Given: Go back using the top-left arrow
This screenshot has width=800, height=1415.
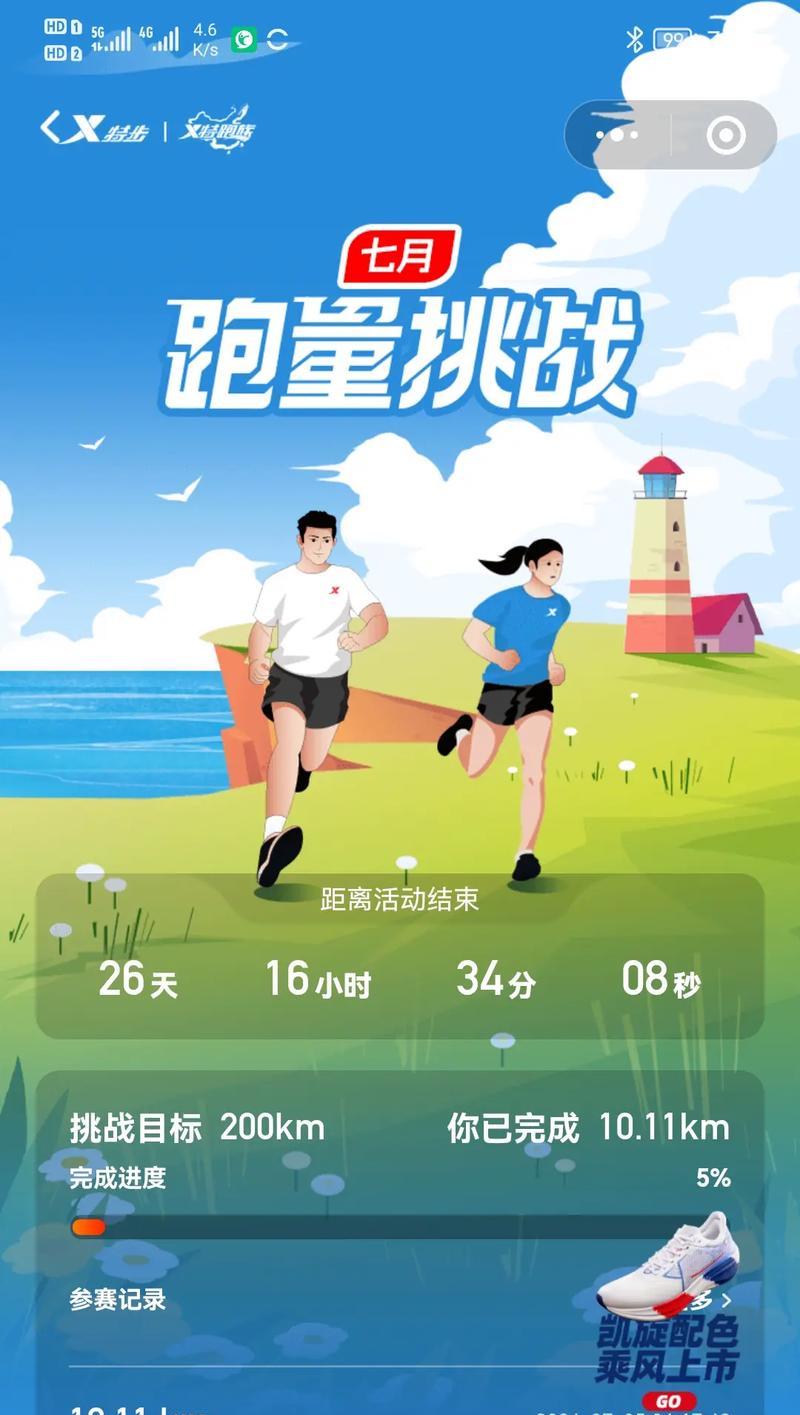Looking at the screenshot, I should 51,127.
